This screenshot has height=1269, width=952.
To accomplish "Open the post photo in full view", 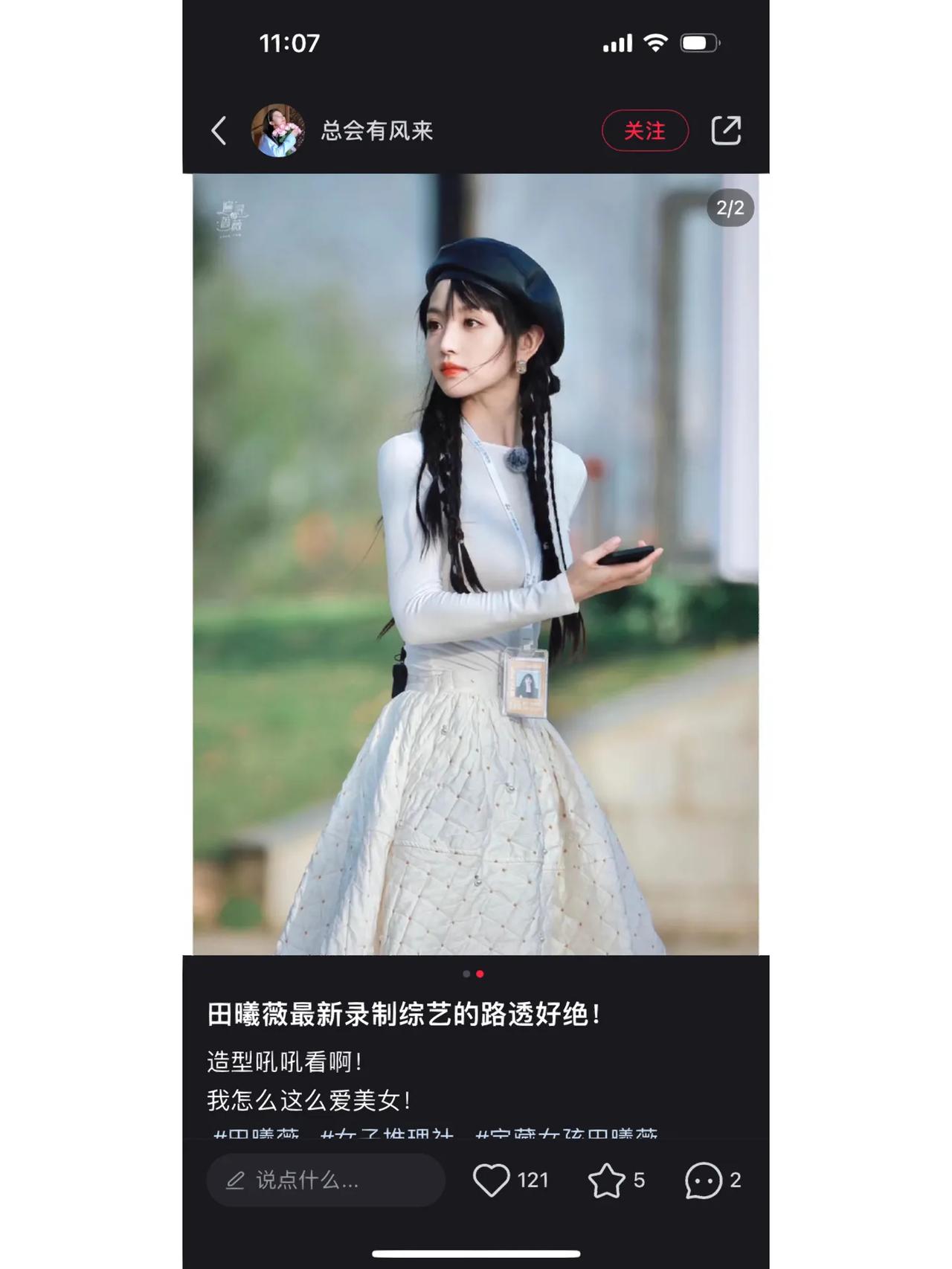I will [x=476, y=564].
